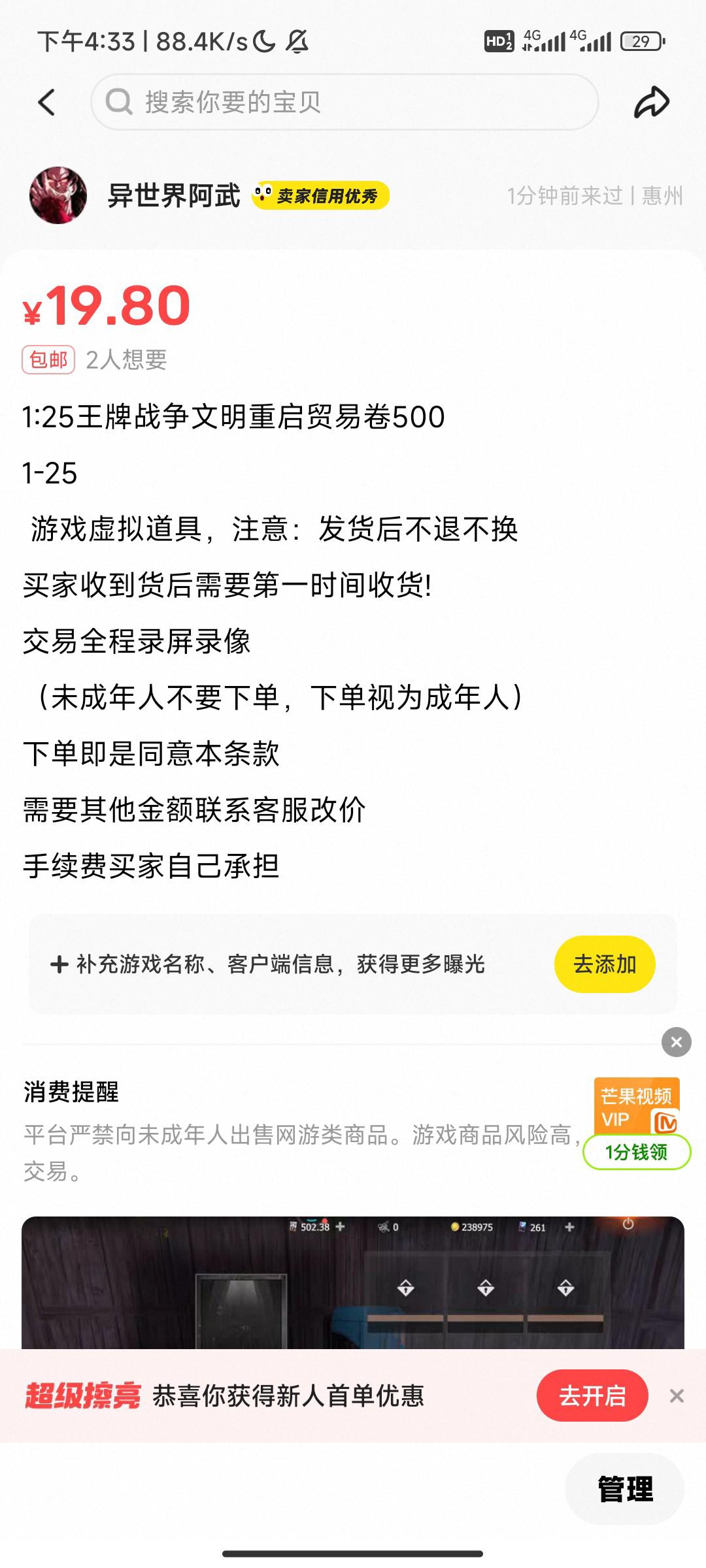The image size is (706, 1568).
Task: Tap the magnifier icon in the search bar
Action: [x=119, y=101]
